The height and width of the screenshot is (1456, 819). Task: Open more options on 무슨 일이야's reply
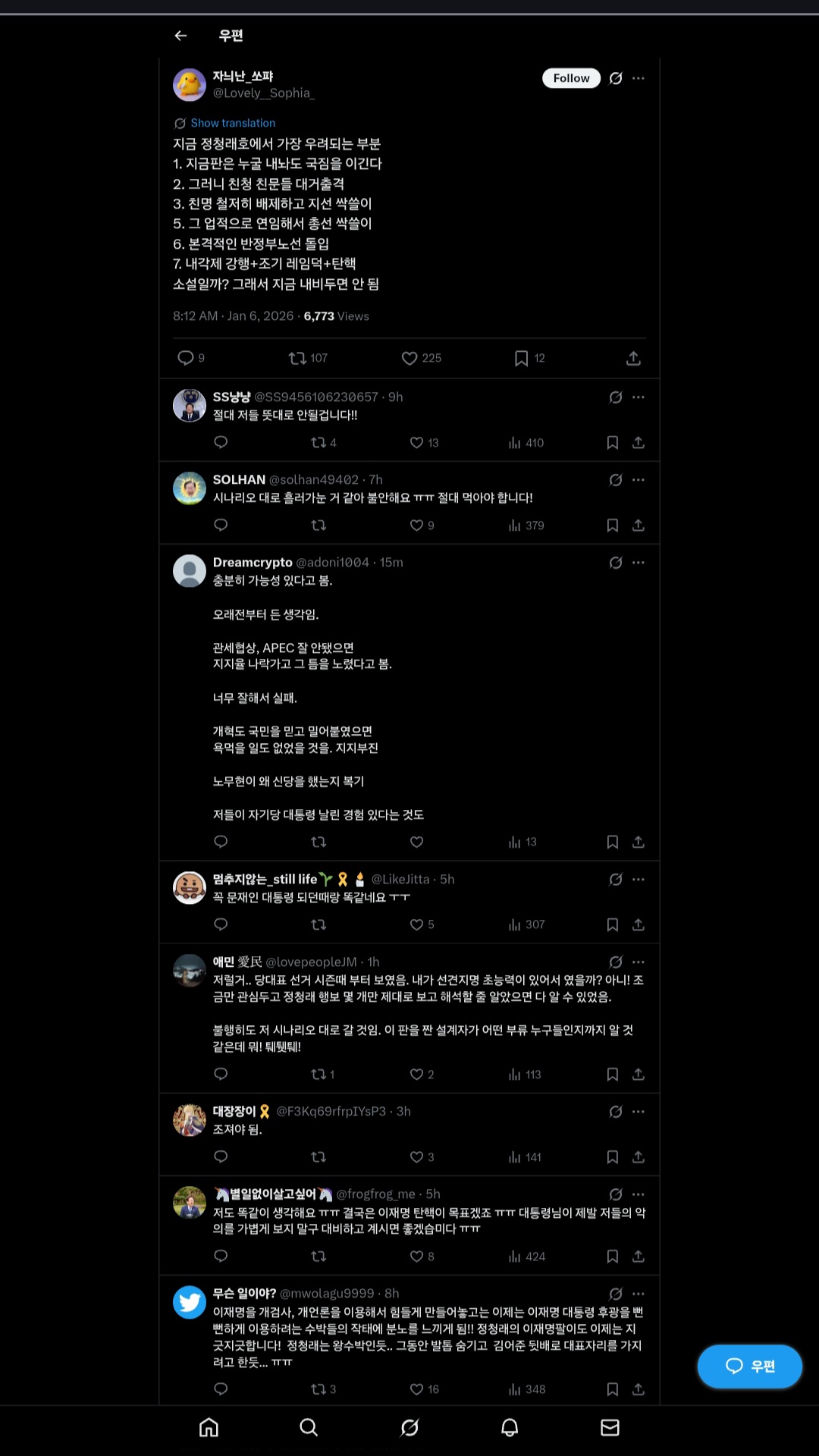tap(638, 1294)
